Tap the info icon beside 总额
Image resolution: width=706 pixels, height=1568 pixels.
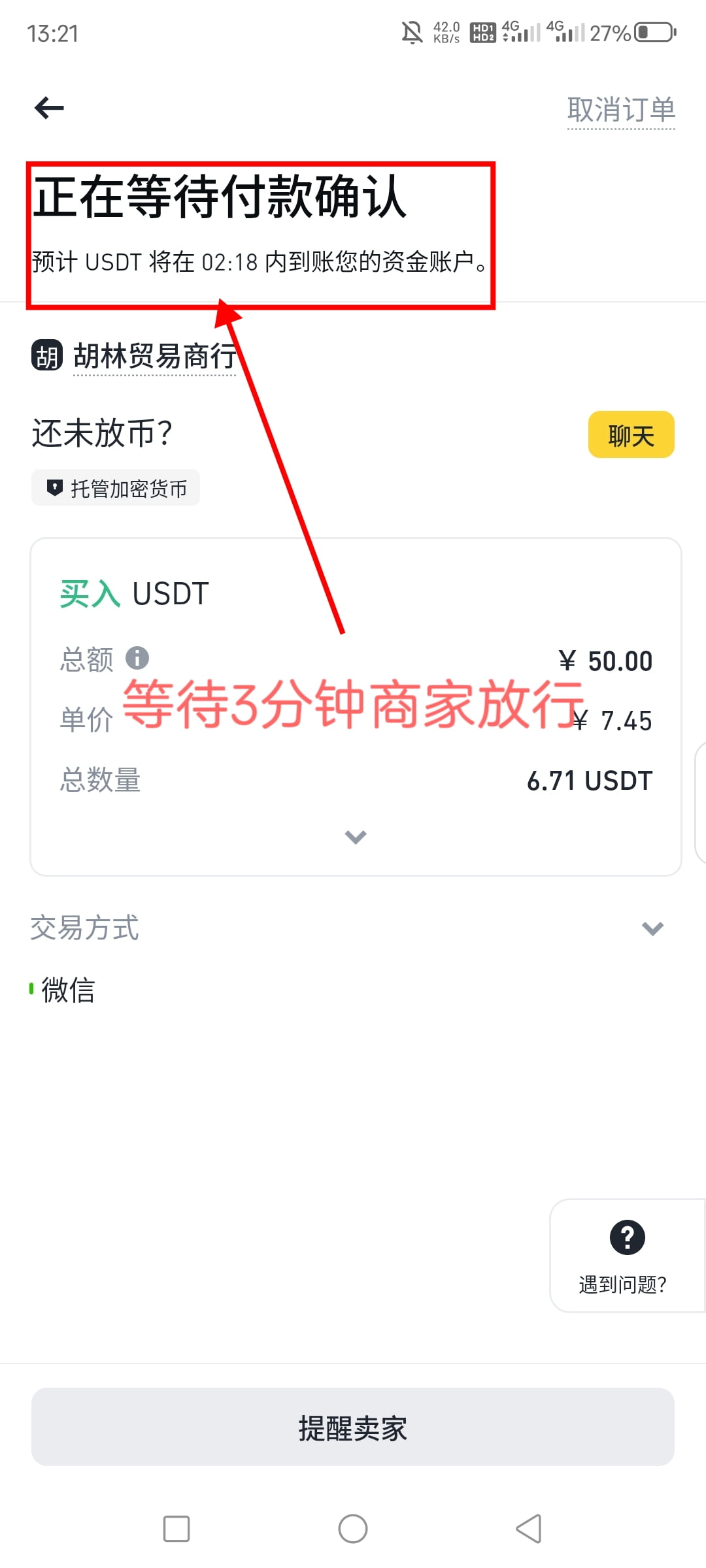click(x=139, y=659)
